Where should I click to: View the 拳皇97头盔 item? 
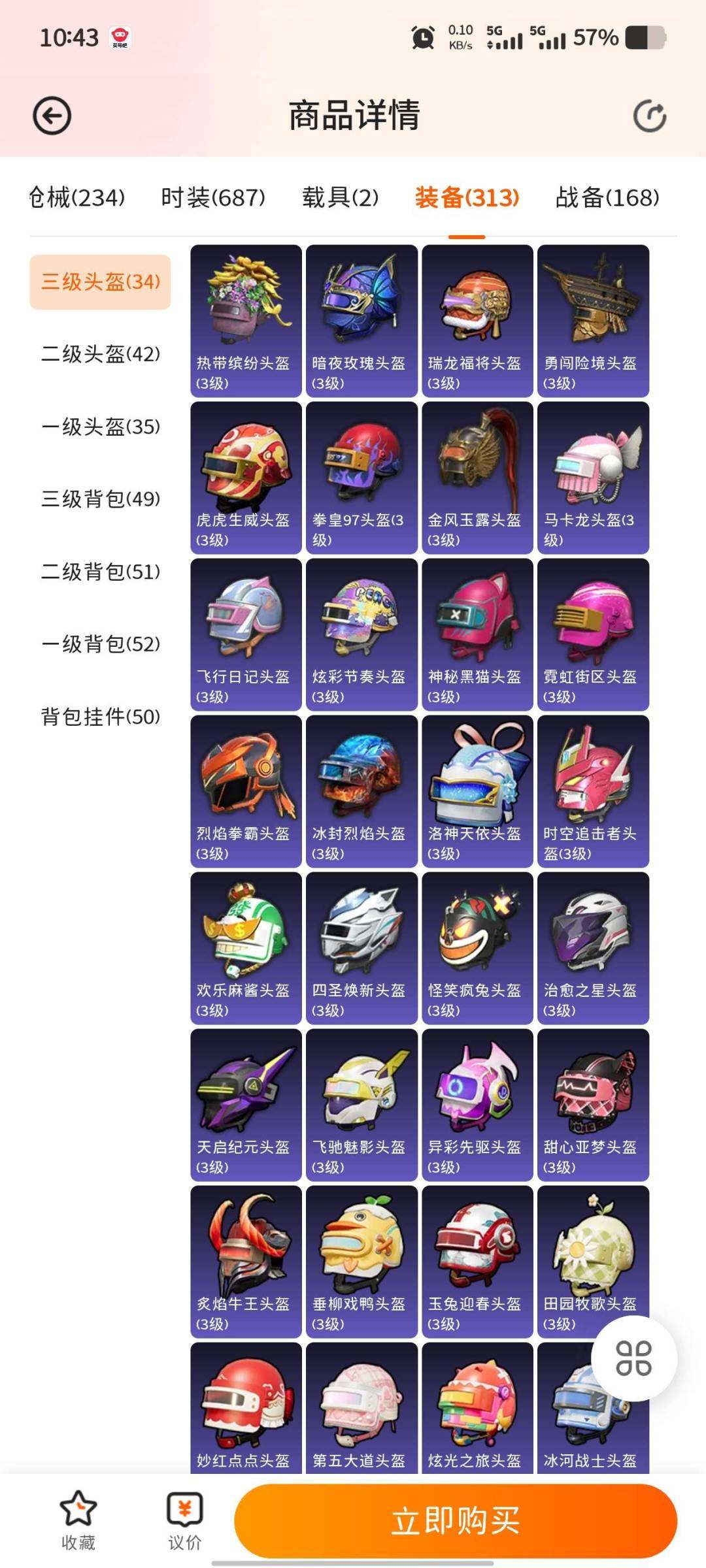tap(361, 478)
